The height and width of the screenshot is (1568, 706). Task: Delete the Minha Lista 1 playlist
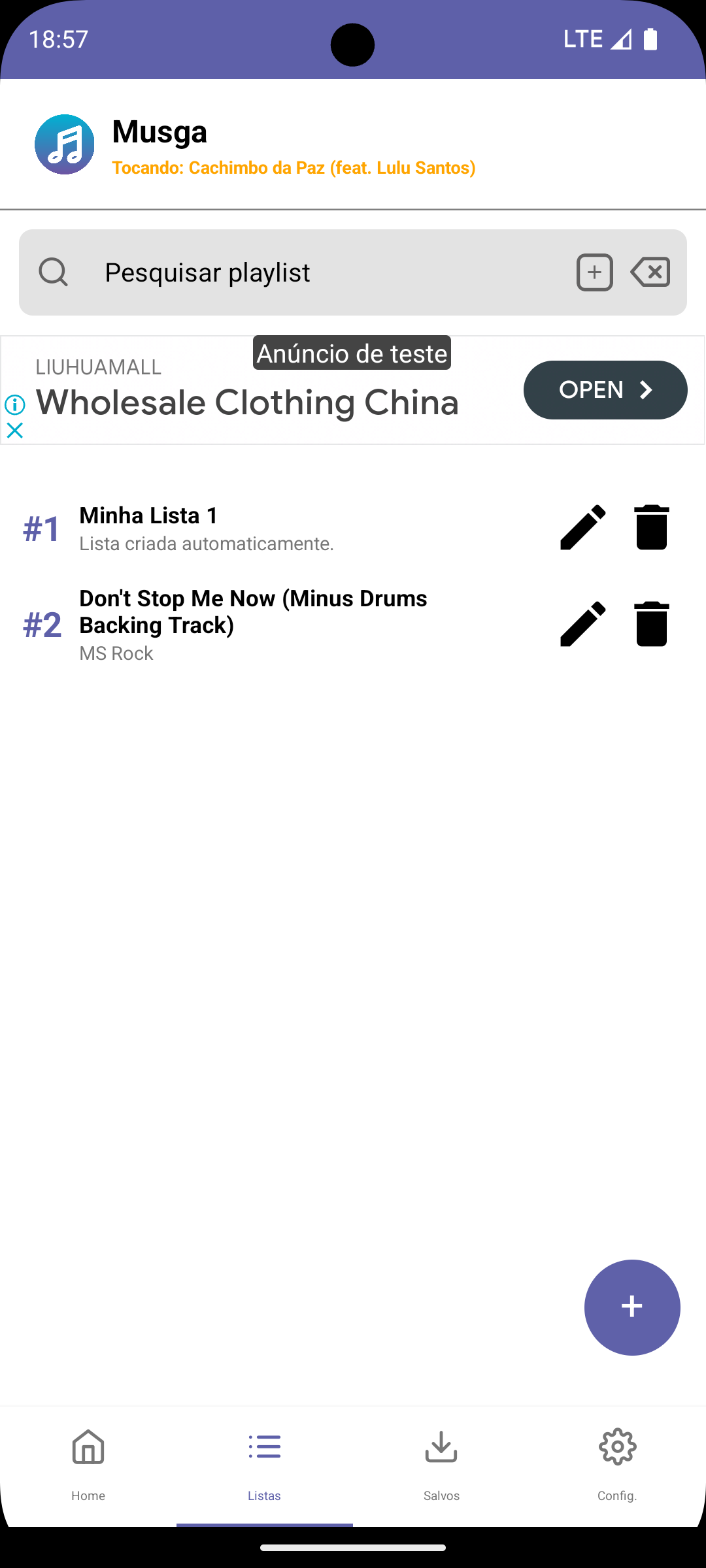pyautogui.click(x=651, y=527)
